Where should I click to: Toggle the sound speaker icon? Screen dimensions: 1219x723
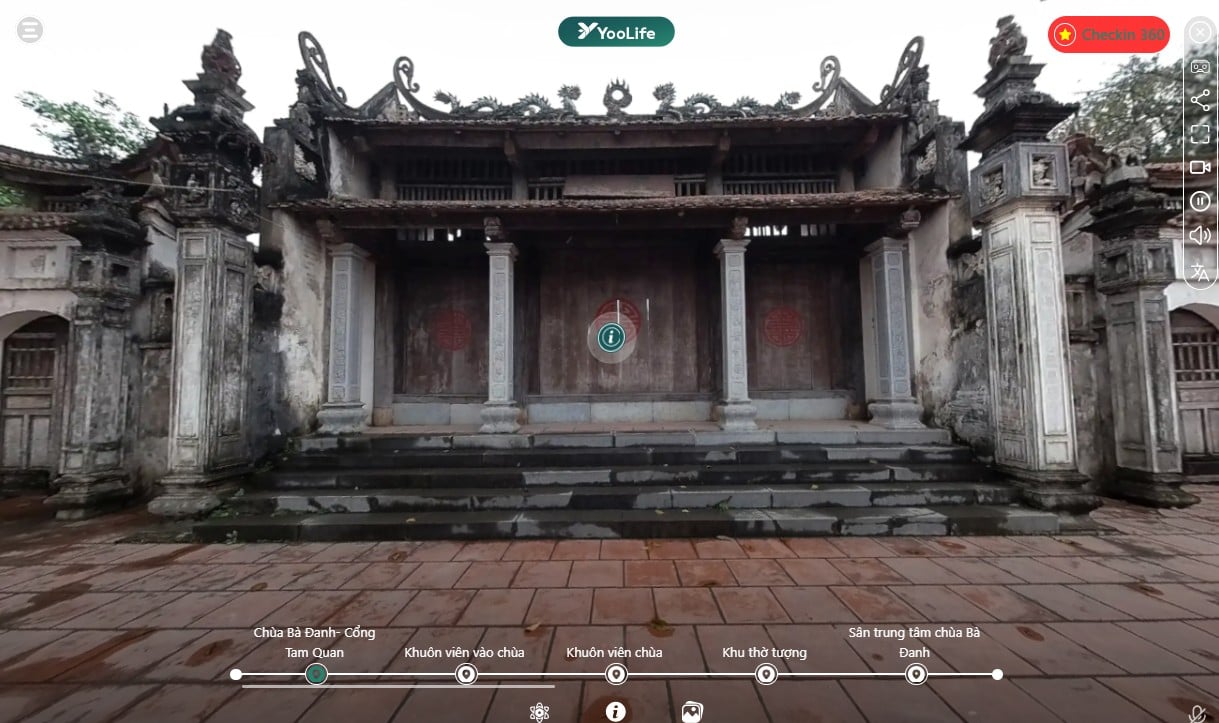[1200, 235]
